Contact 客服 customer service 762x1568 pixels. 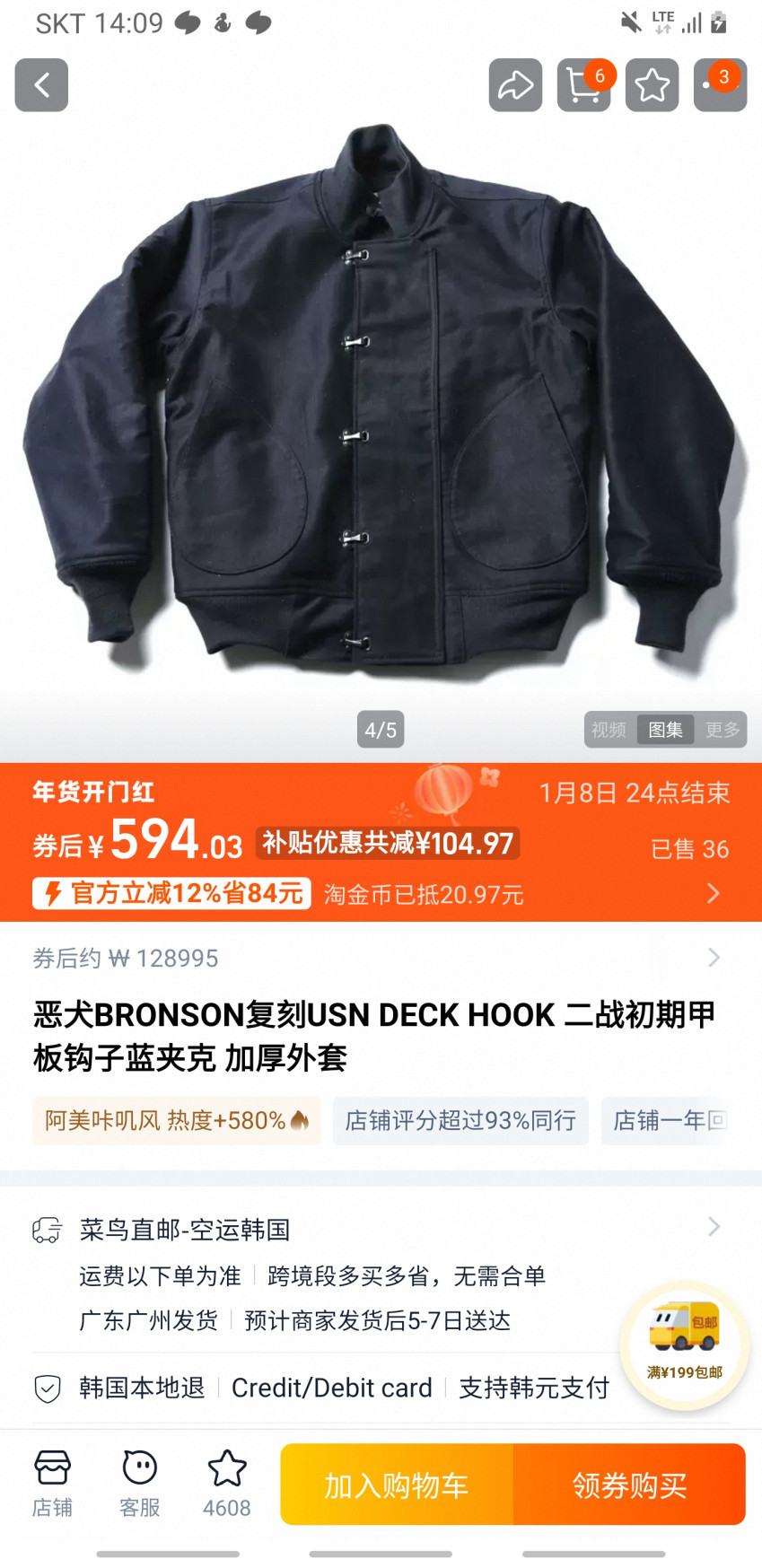[x=139, y=1484]
